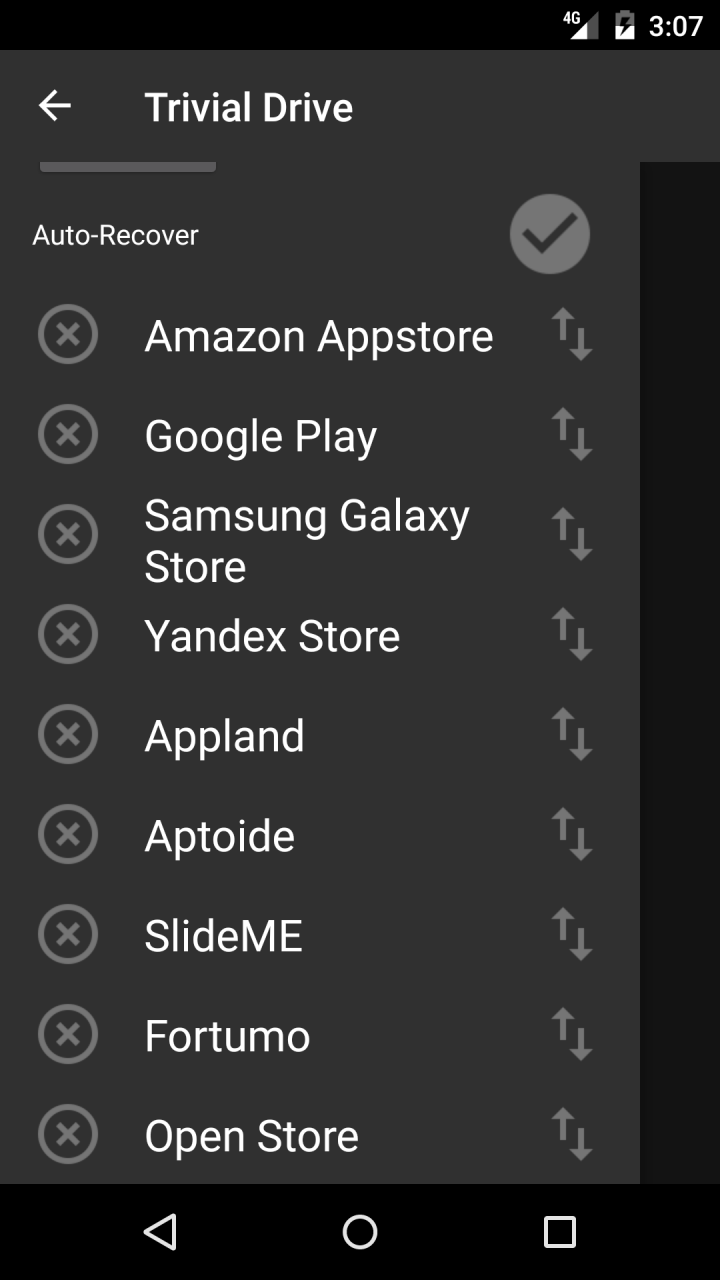720x1280 pixels.
Task: Delete the Samsung Galaxy Store entry
Action: pos(68,534)
